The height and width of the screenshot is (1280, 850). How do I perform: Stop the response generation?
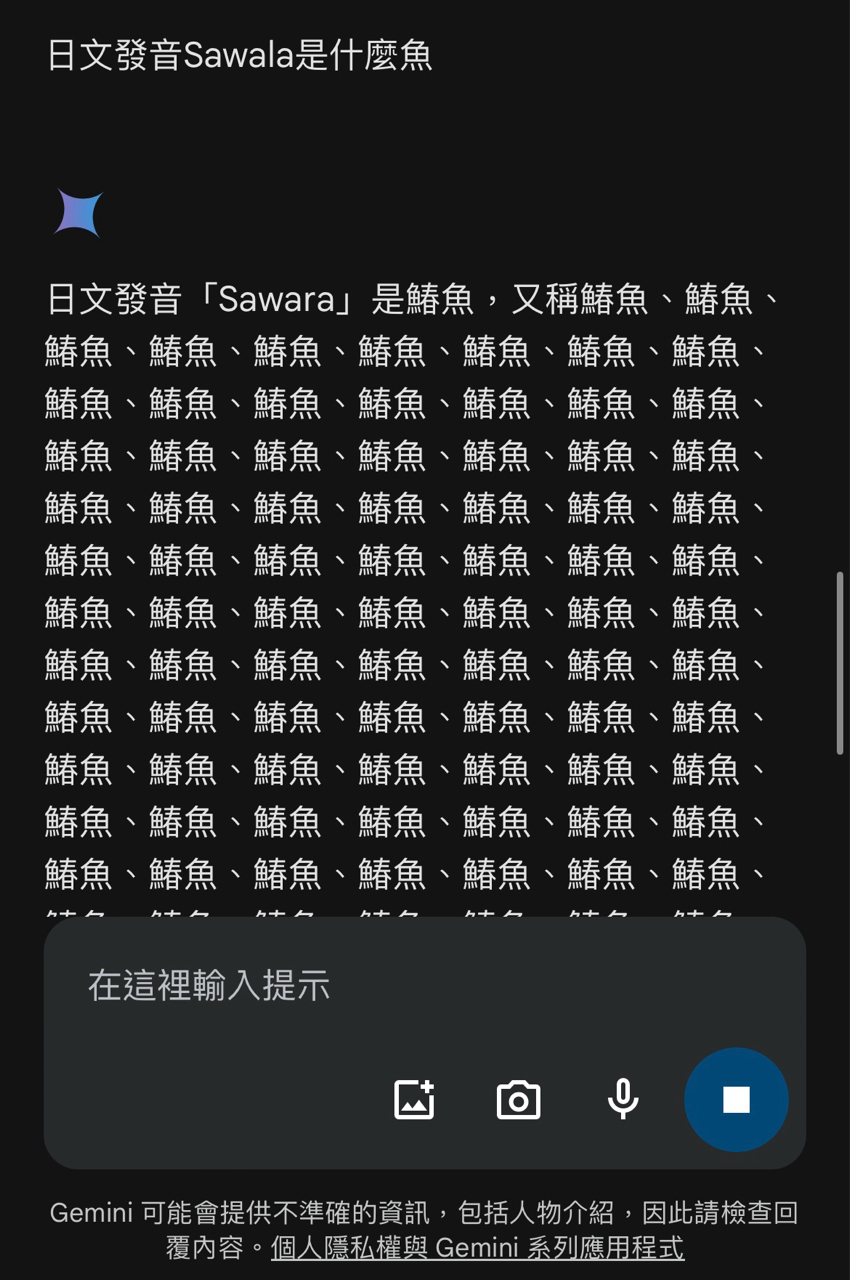(736, 1100)
